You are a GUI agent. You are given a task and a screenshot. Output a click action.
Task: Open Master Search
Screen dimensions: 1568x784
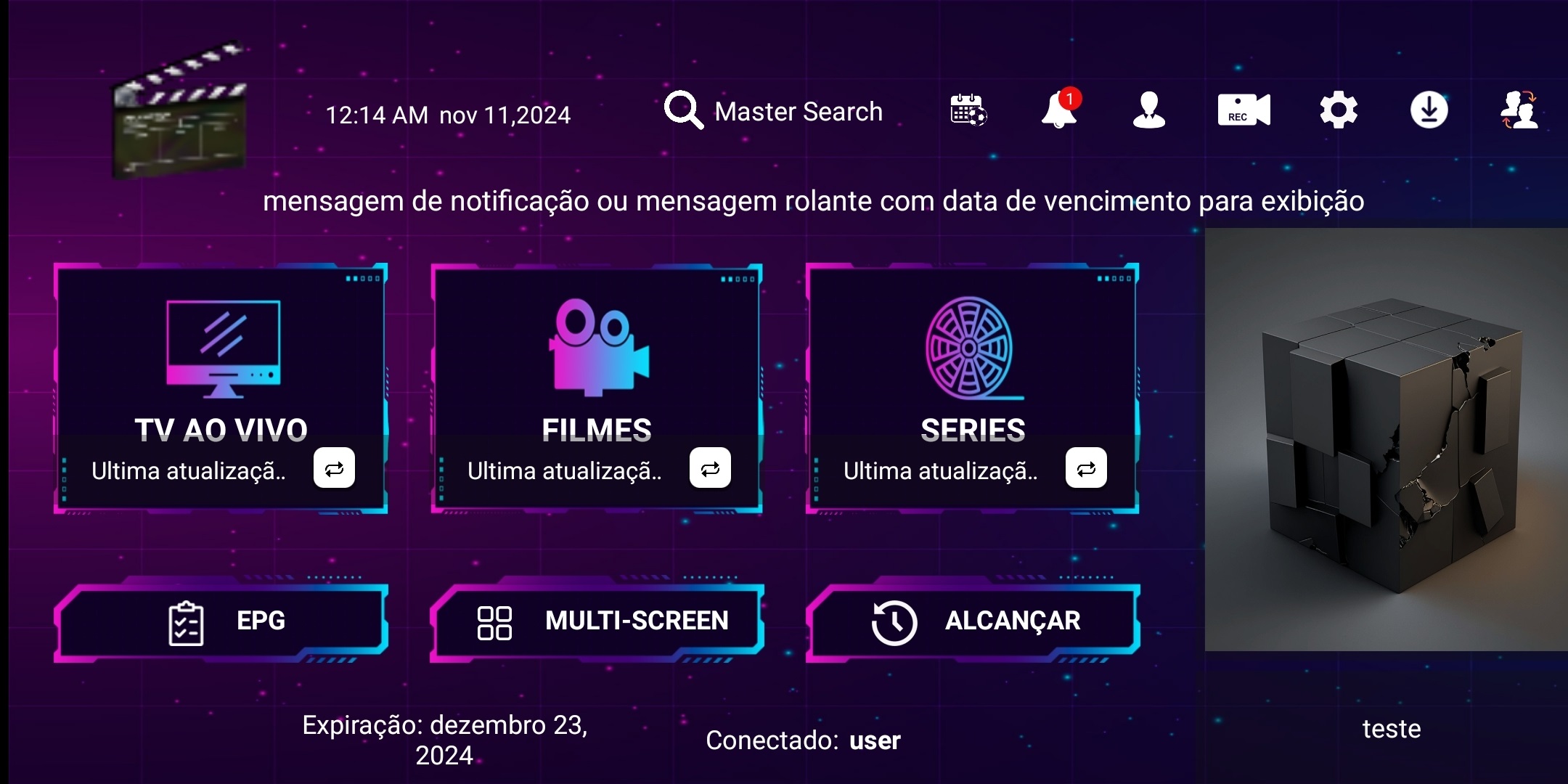point(774,111)
